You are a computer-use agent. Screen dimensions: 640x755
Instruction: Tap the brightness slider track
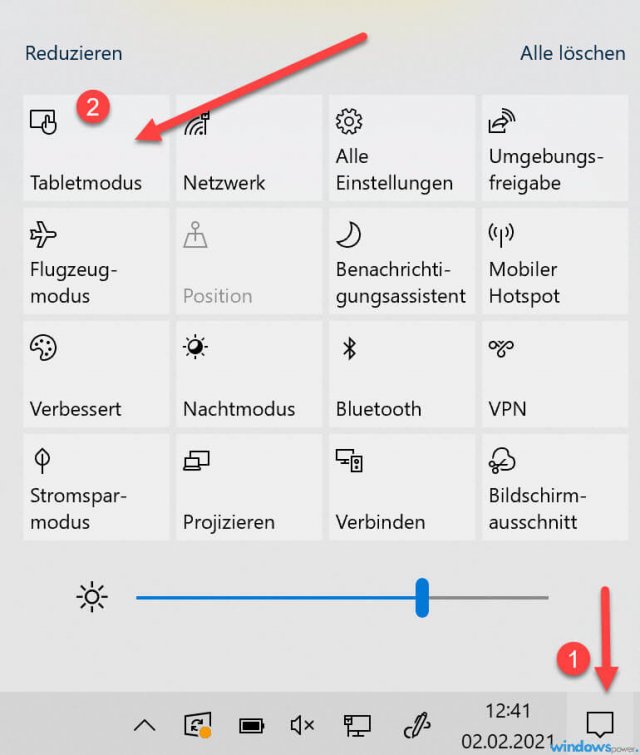[300, 598]
